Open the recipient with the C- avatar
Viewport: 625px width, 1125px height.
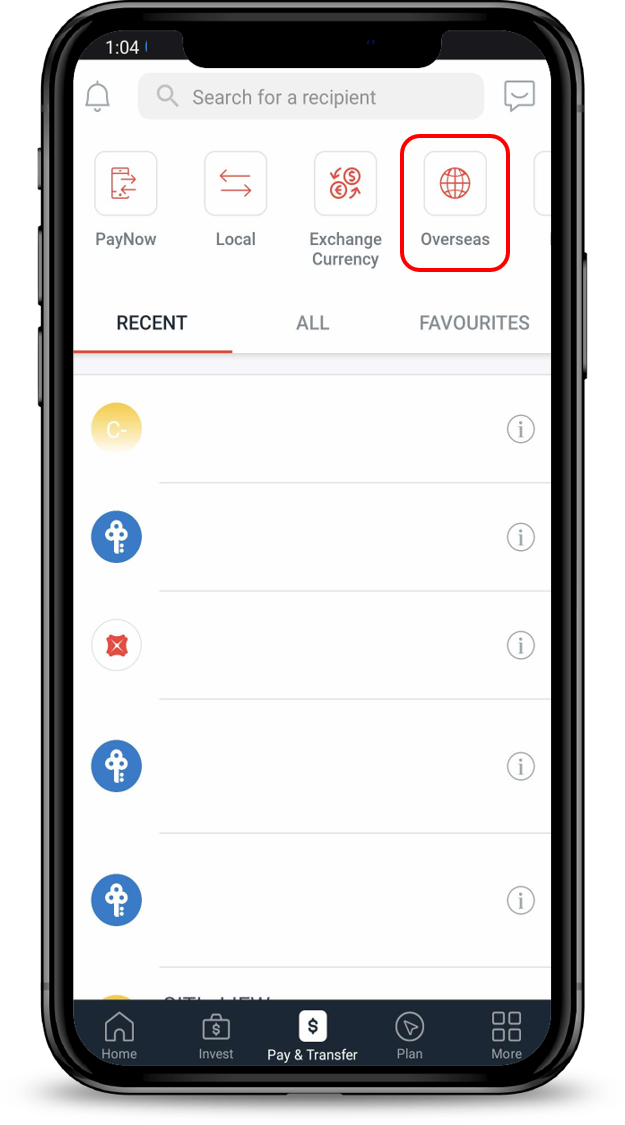(117, 429)
